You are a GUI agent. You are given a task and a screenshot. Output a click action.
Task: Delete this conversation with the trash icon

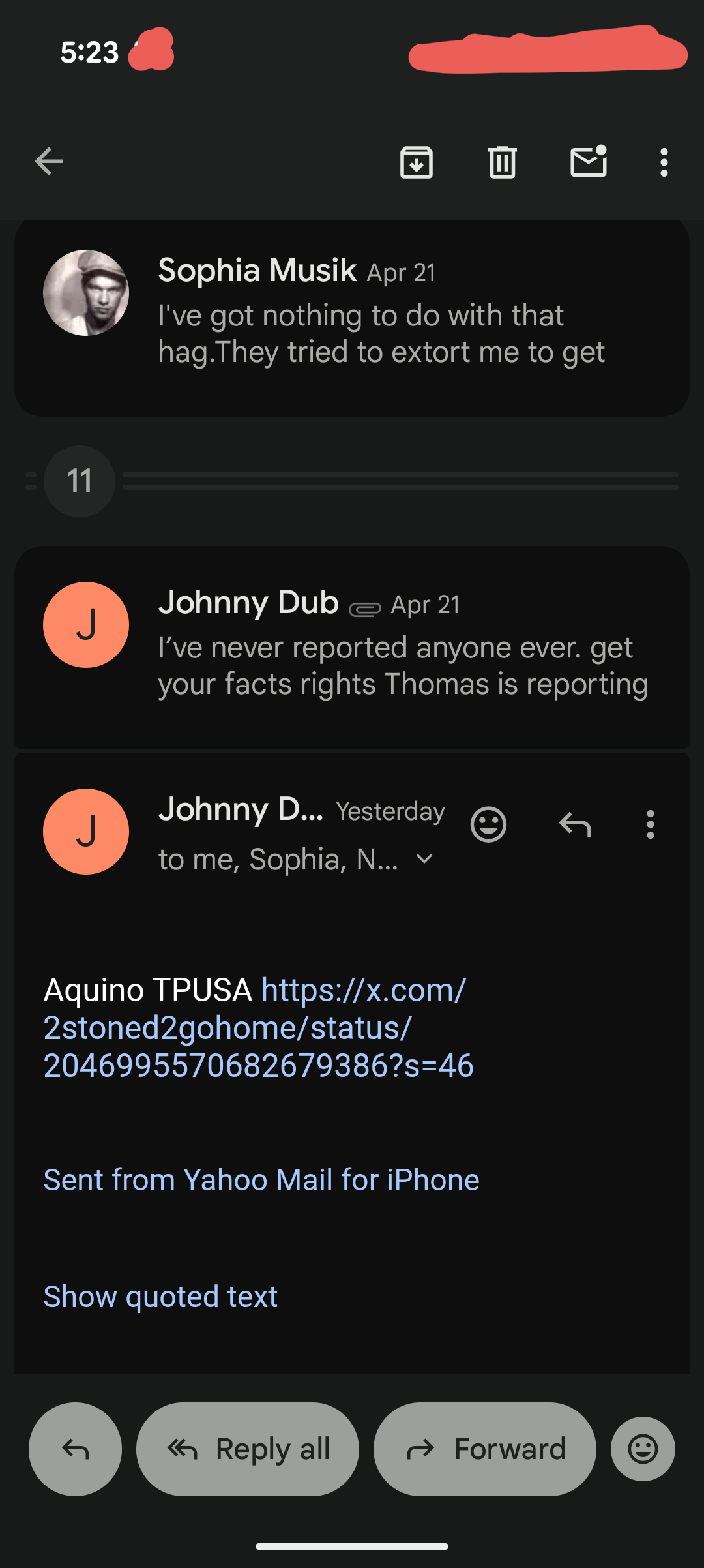coord(502,162)
